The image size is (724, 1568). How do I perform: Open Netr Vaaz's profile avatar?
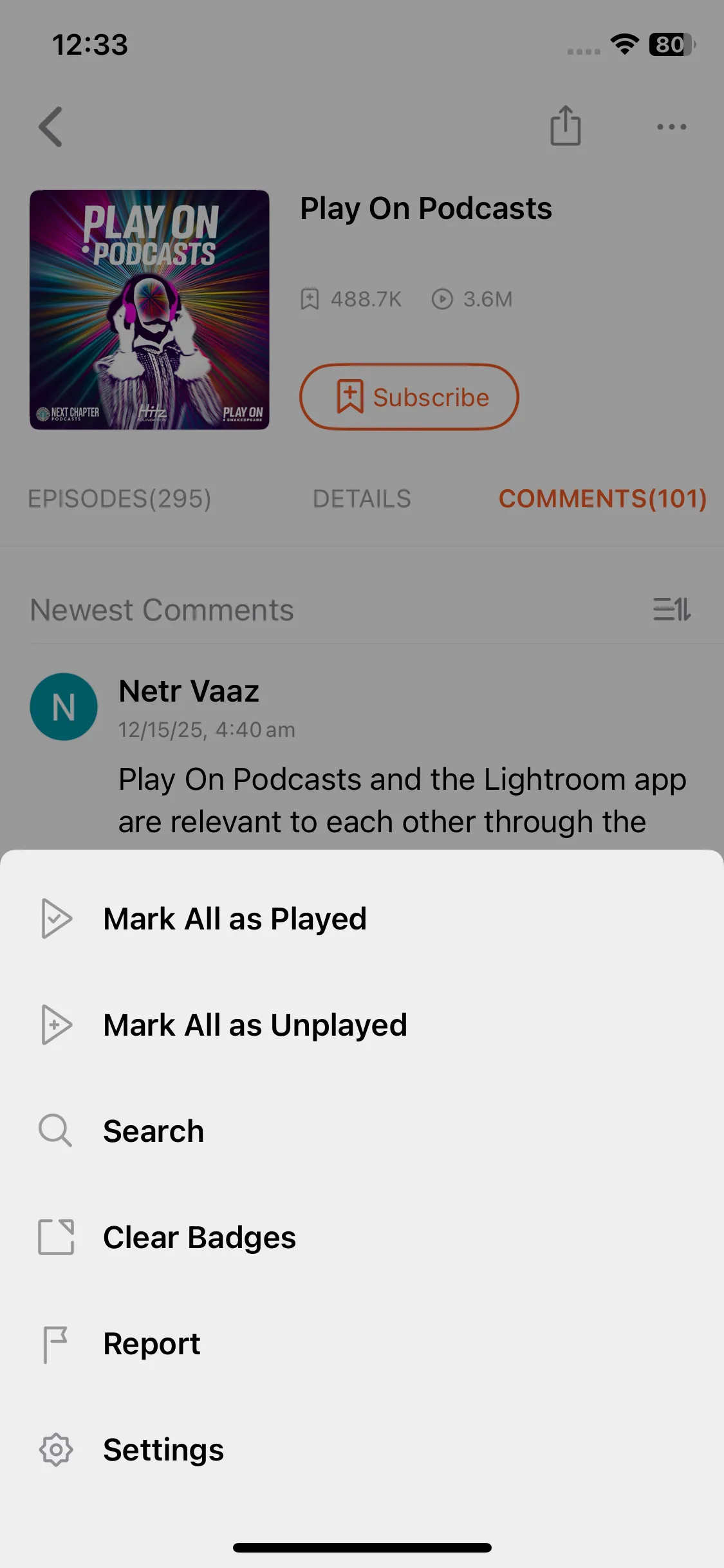[x=64, y=707]
